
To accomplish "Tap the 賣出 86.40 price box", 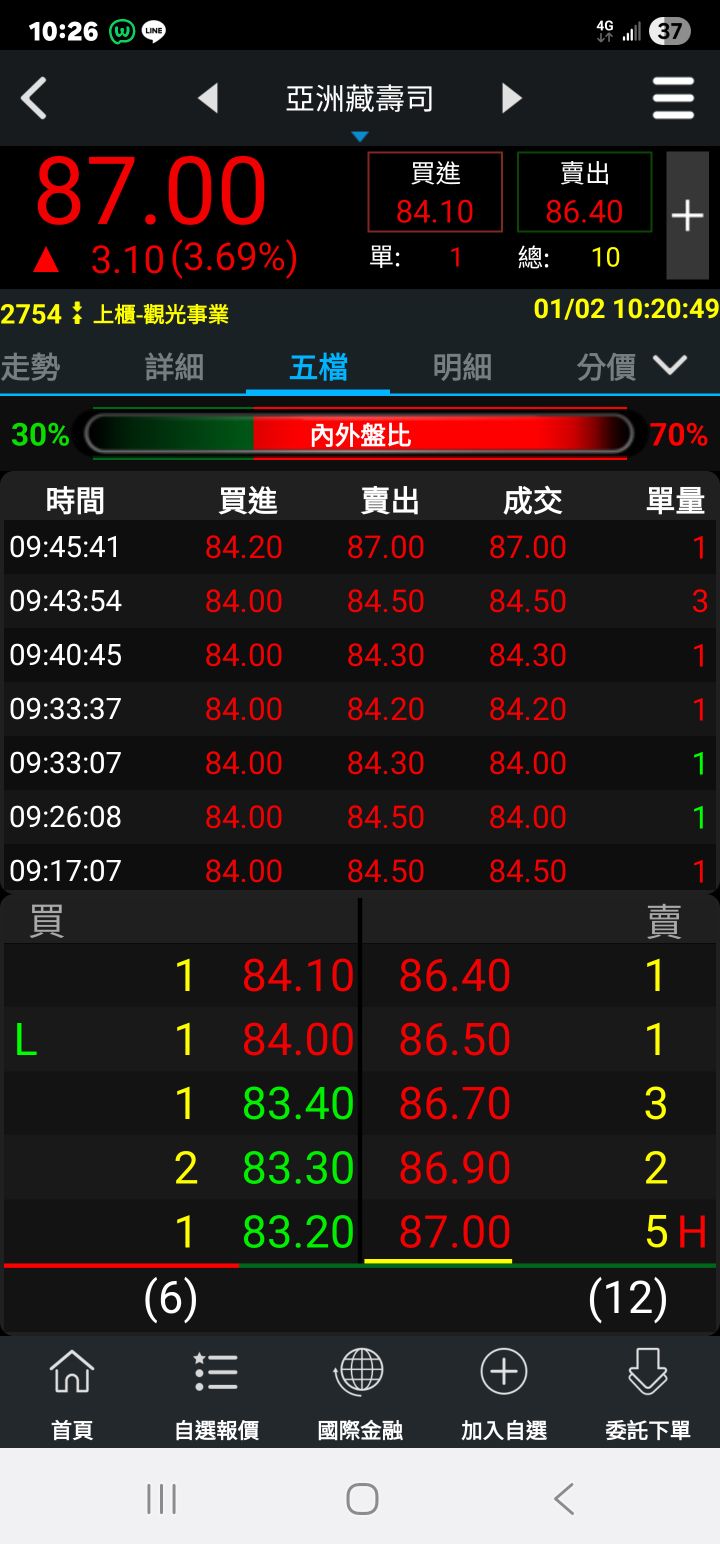I will pyautogui.click(x=584, y=193).
